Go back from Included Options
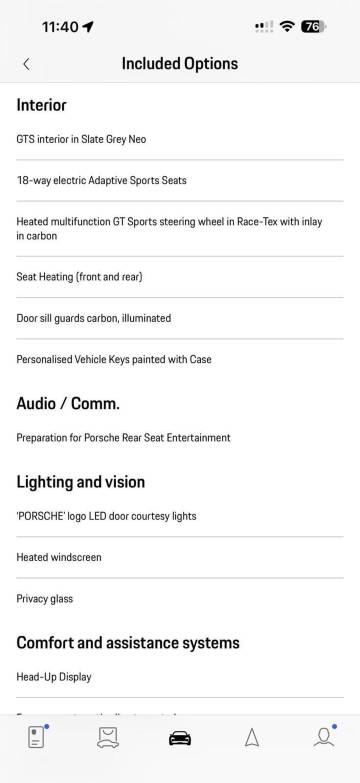The width and height of the screenshot is (360, 783). click(x=26, y=64)
